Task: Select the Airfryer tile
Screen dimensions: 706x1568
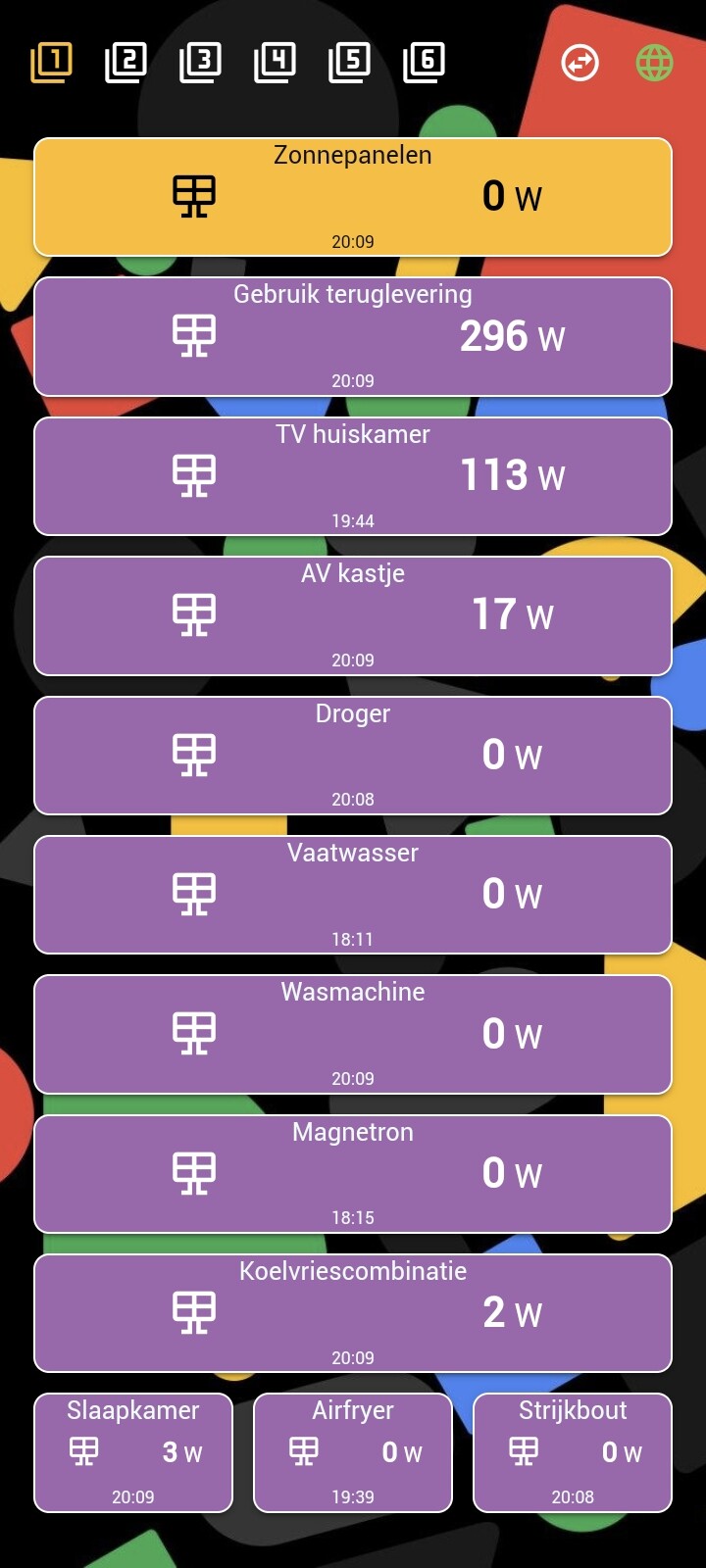Action: (x=353, y=1452)
